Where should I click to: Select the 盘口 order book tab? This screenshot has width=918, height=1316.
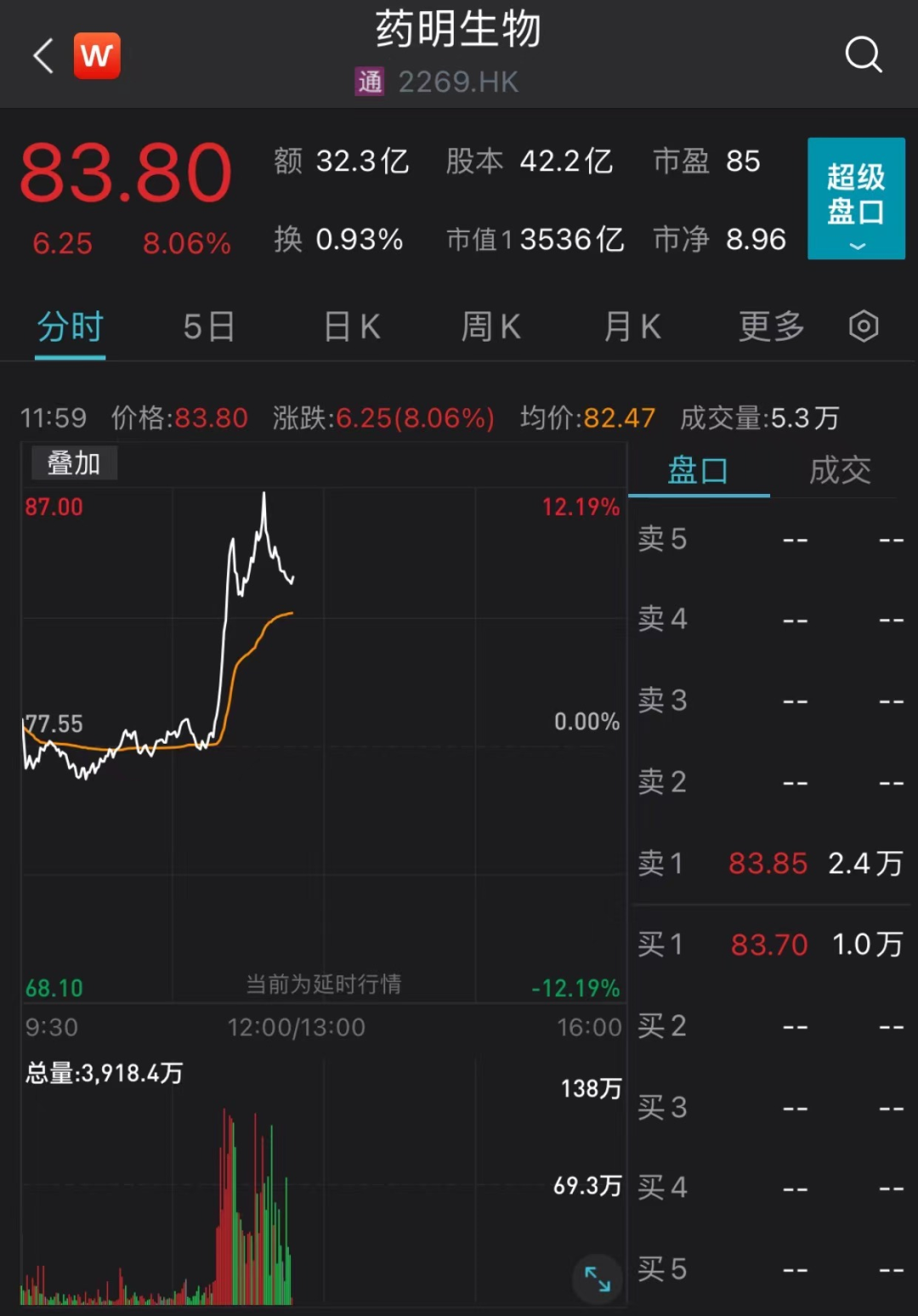click(x=698, y=470)
